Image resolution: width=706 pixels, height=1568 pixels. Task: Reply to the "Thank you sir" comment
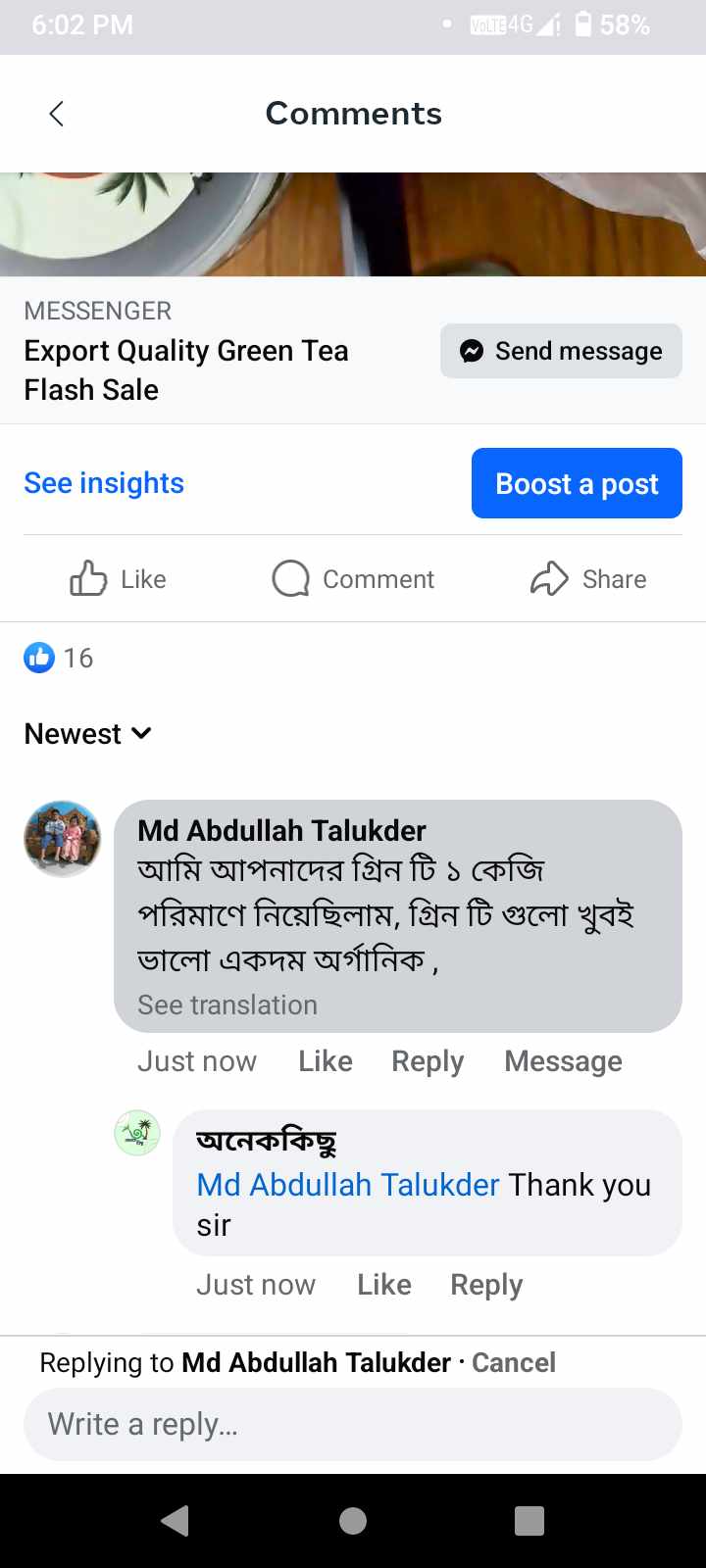(x=486, y=1285)
